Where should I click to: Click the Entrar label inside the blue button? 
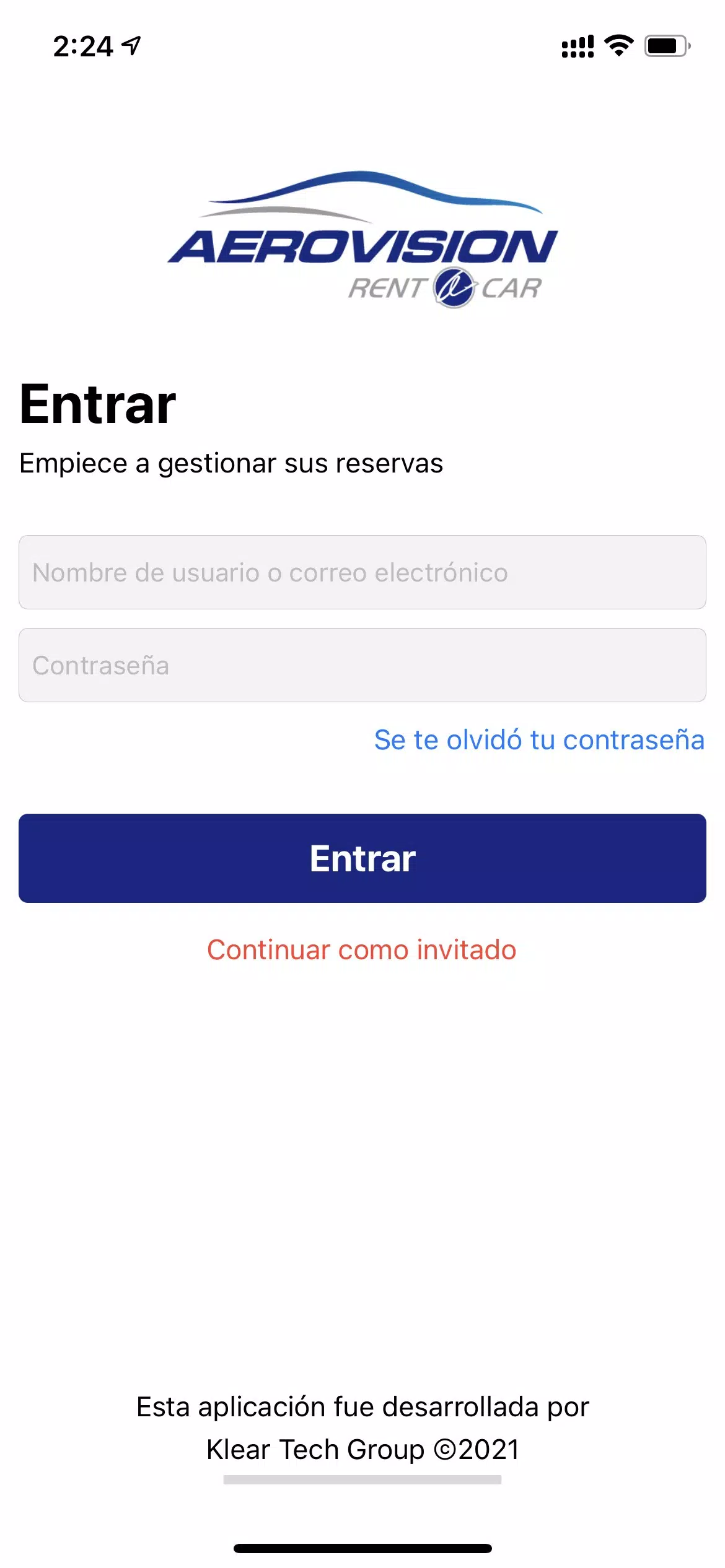(x=362, y=858)
